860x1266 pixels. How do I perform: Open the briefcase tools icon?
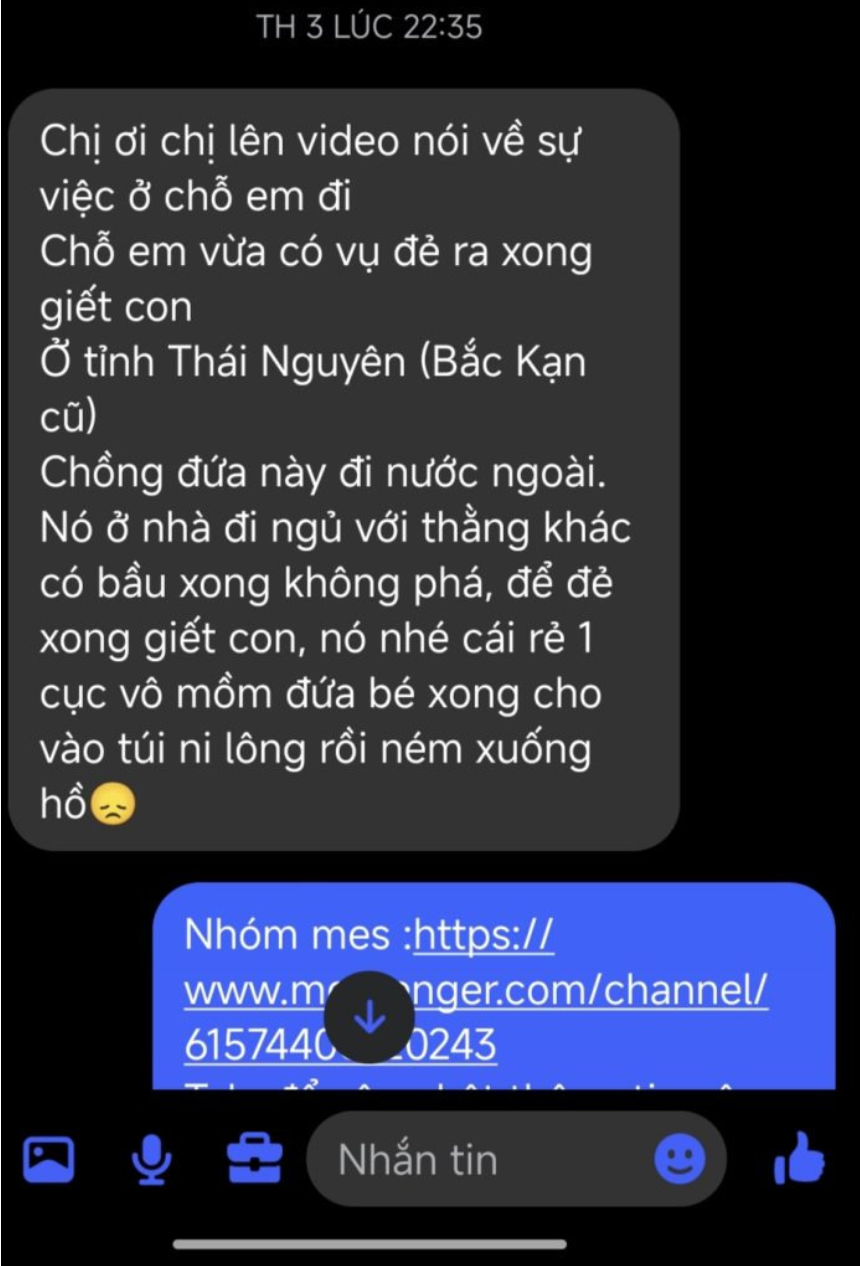[255, 1160]
